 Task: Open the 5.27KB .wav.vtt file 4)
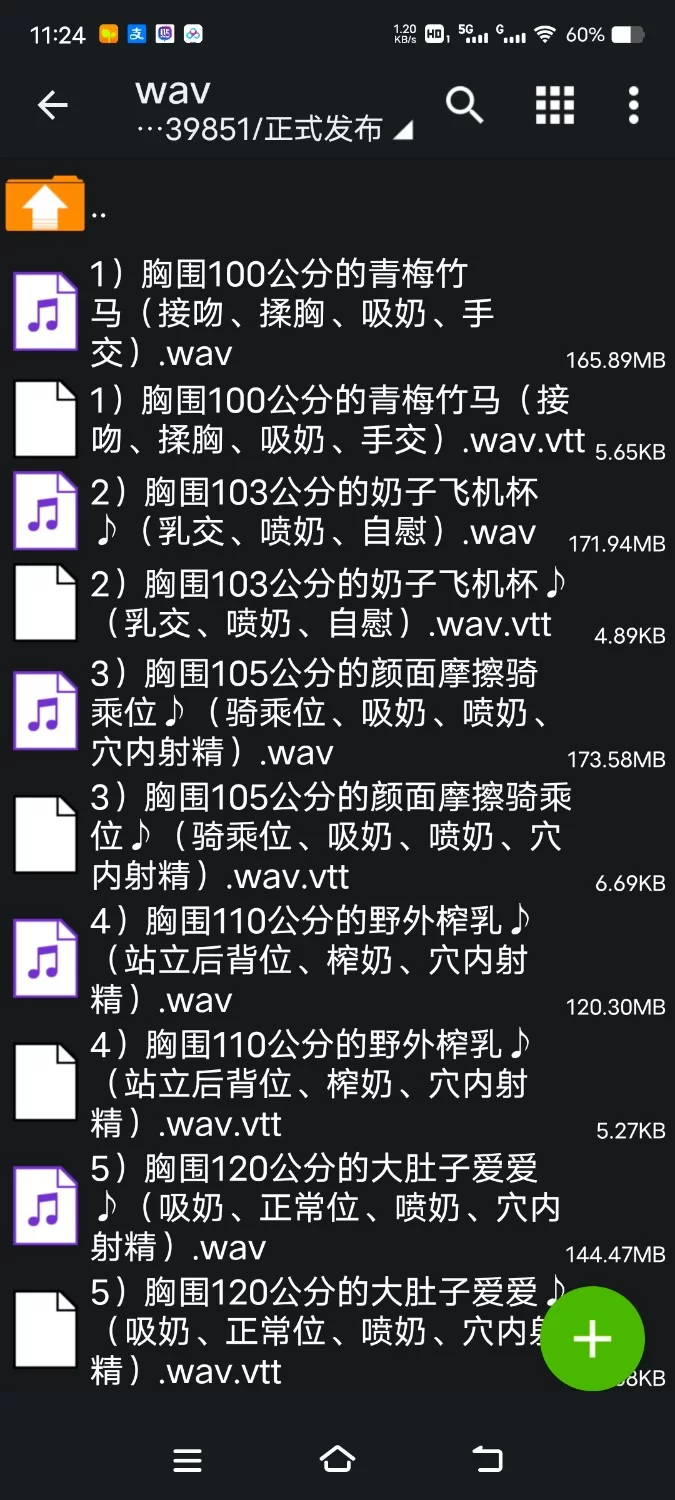click(x=300, y=1084)
